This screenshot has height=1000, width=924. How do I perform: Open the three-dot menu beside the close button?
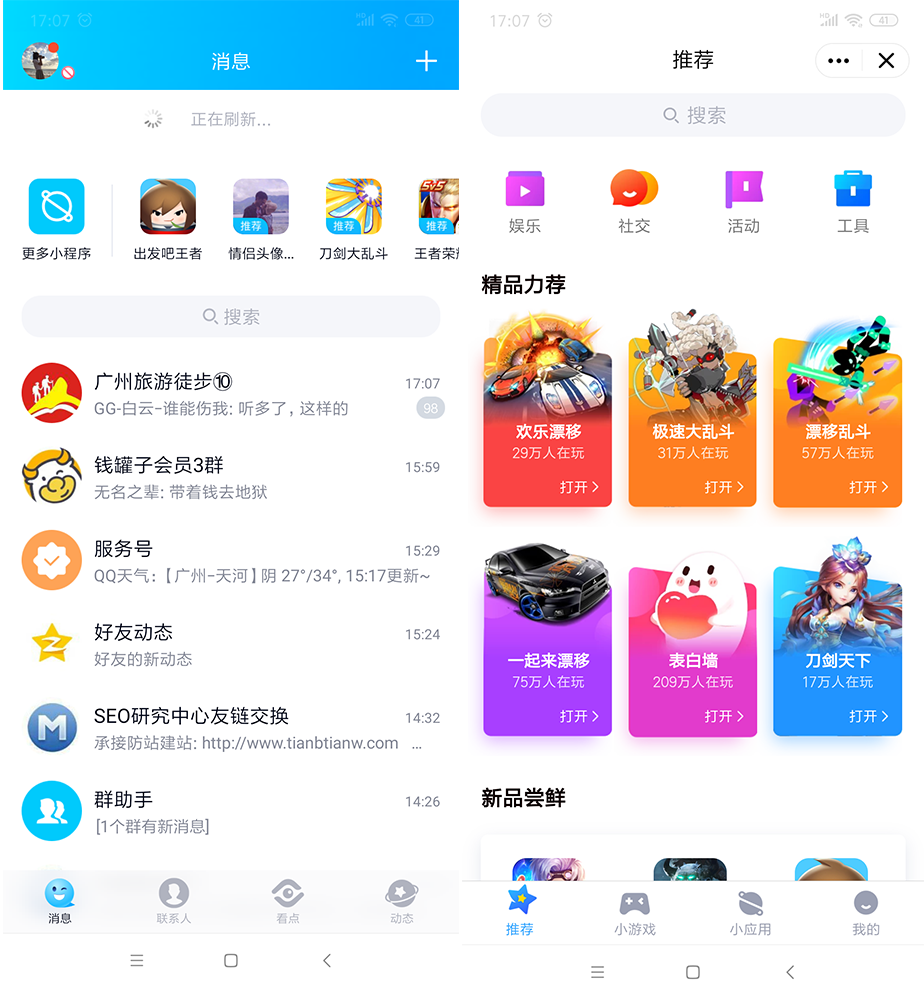(839, 61)
